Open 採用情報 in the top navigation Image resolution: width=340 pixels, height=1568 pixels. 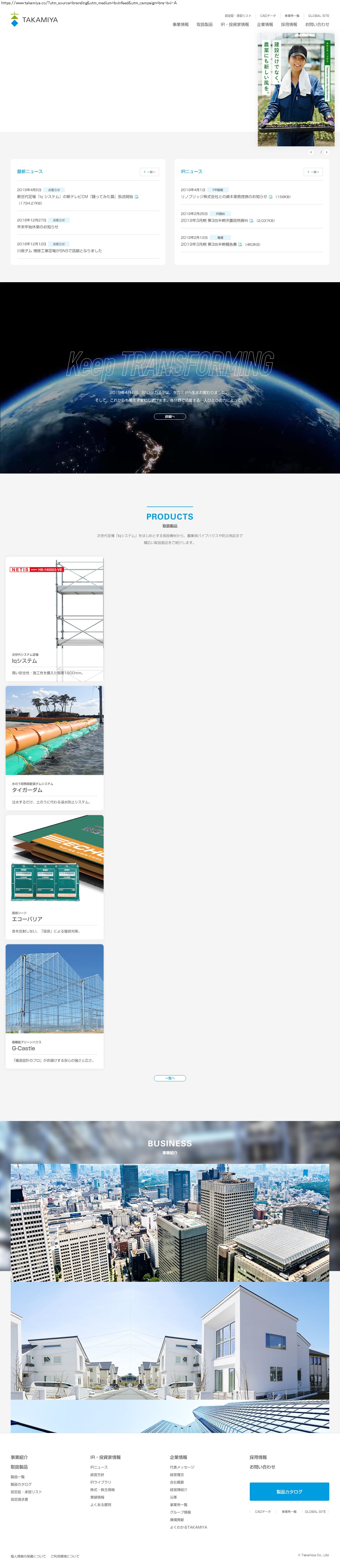(x=289, y=24)
